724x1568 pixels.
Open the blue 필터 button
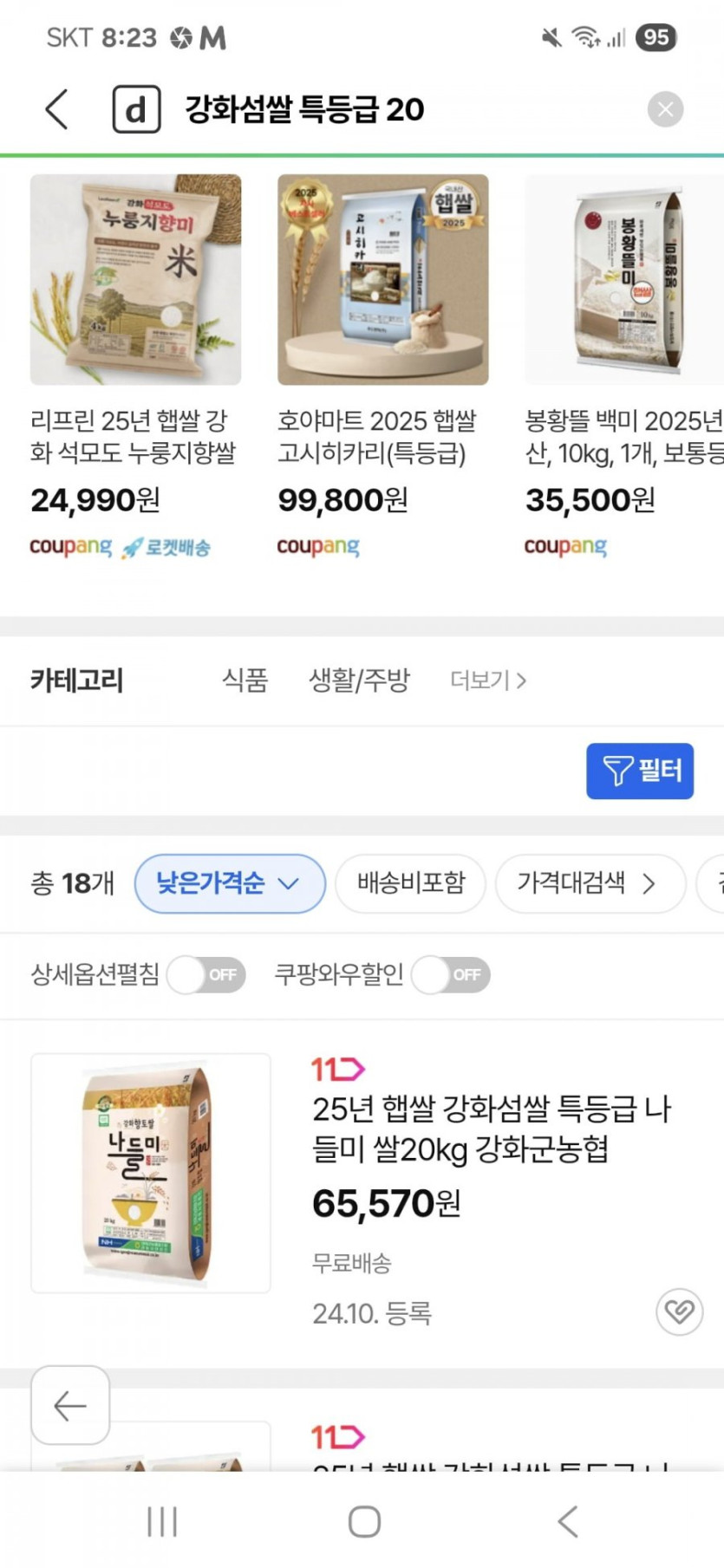pos(640,771)
